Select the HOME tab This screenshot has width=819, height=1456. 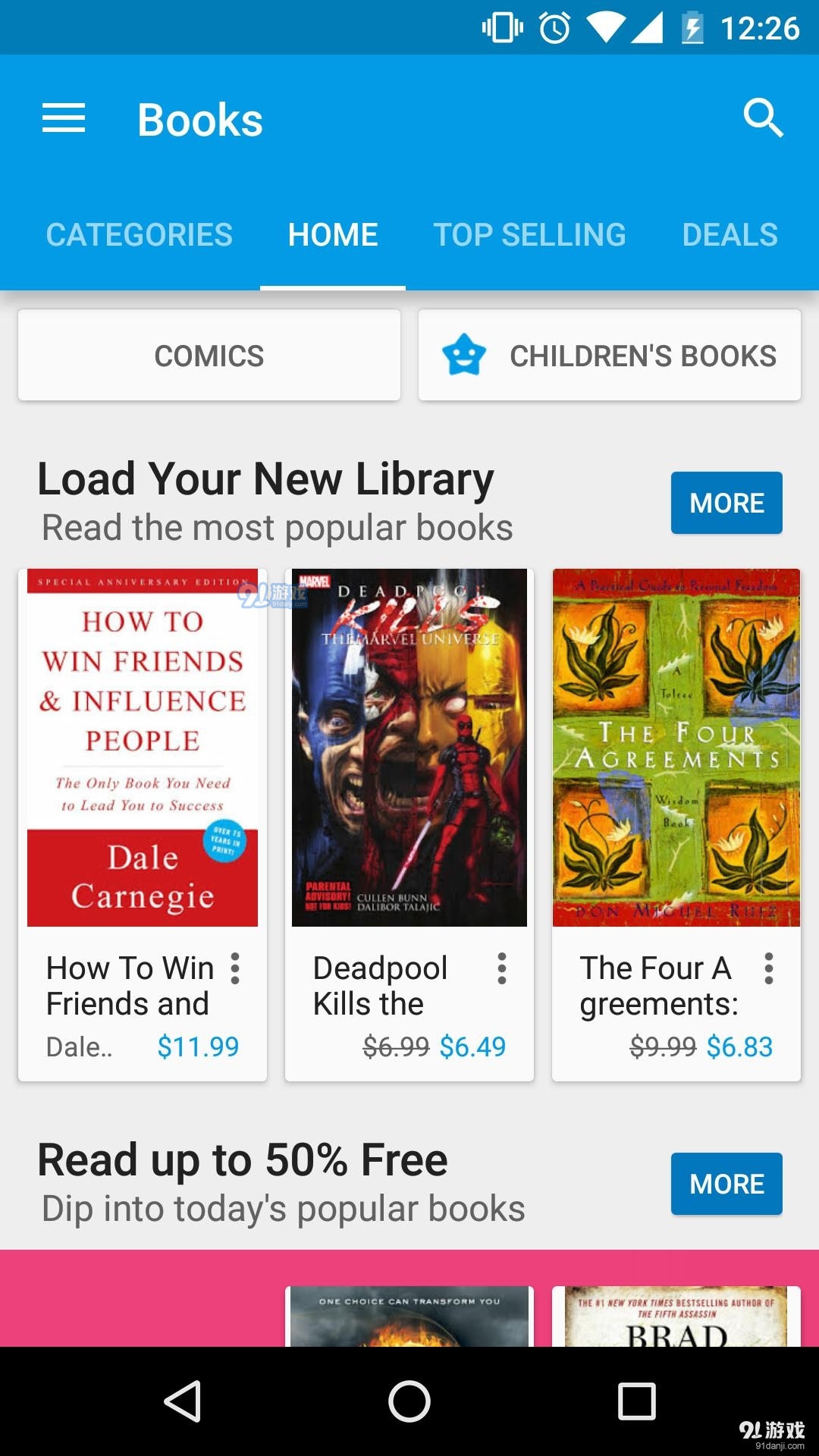pos(332,234)
